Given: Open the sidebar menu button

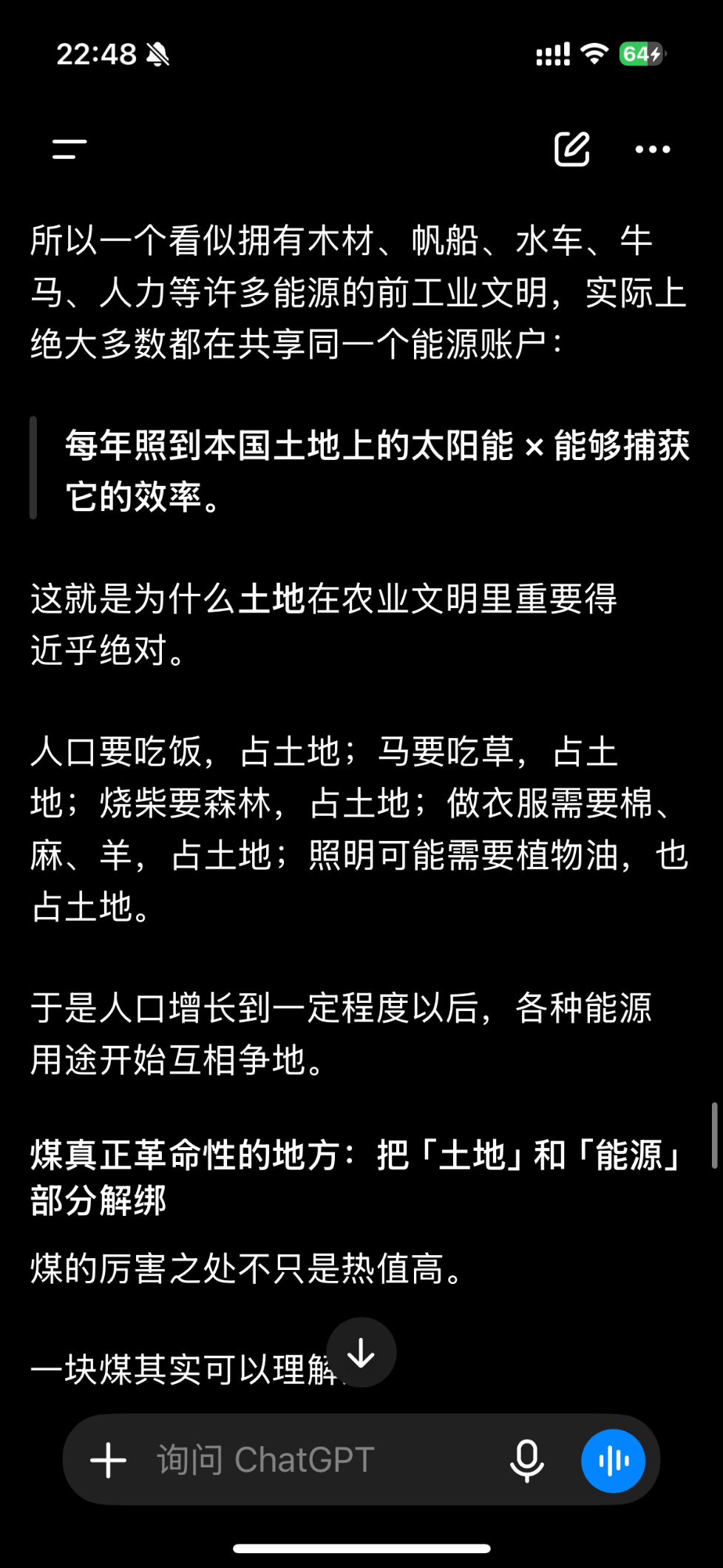Looking at the screenshot, I should [69, 149].
